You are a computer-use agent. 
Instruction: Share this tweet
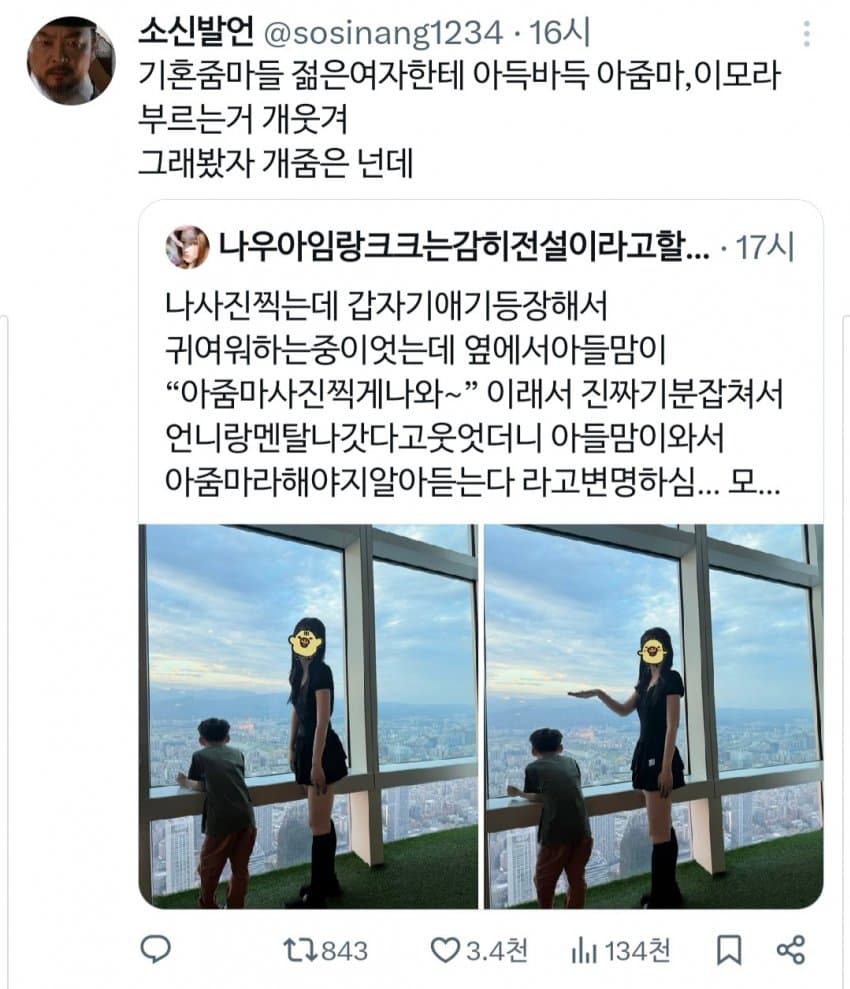(790, 950)
